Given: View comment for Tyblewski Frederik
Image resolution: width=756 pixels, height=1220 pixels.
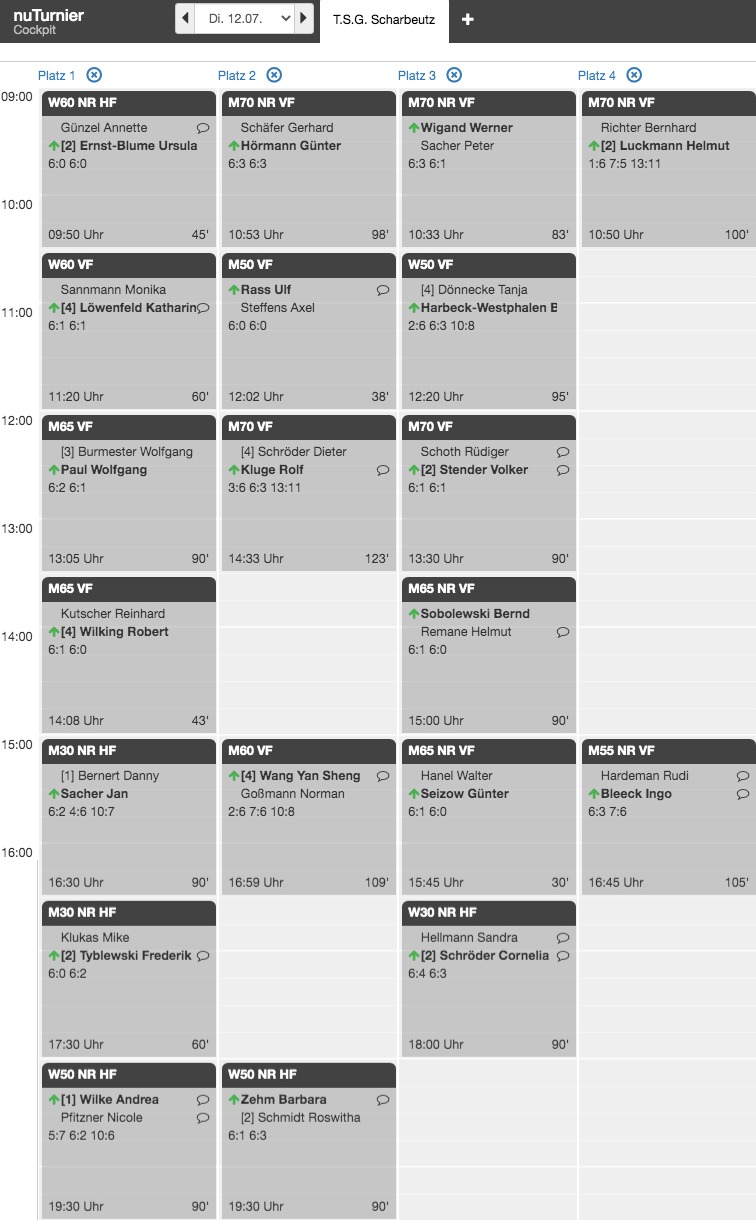Looking at the screenshot, I should 203,956.
